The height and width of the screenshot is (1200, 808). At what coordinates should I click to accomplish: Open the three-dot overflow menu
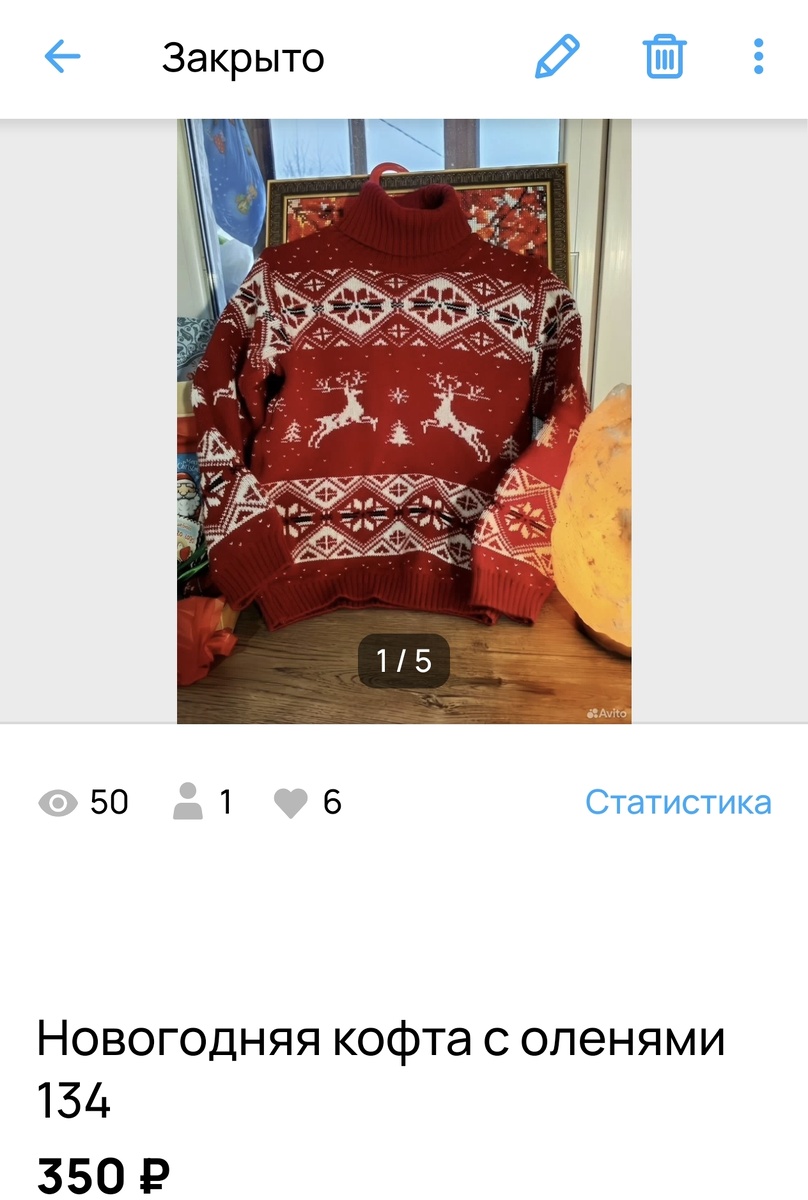click(759, 57)
